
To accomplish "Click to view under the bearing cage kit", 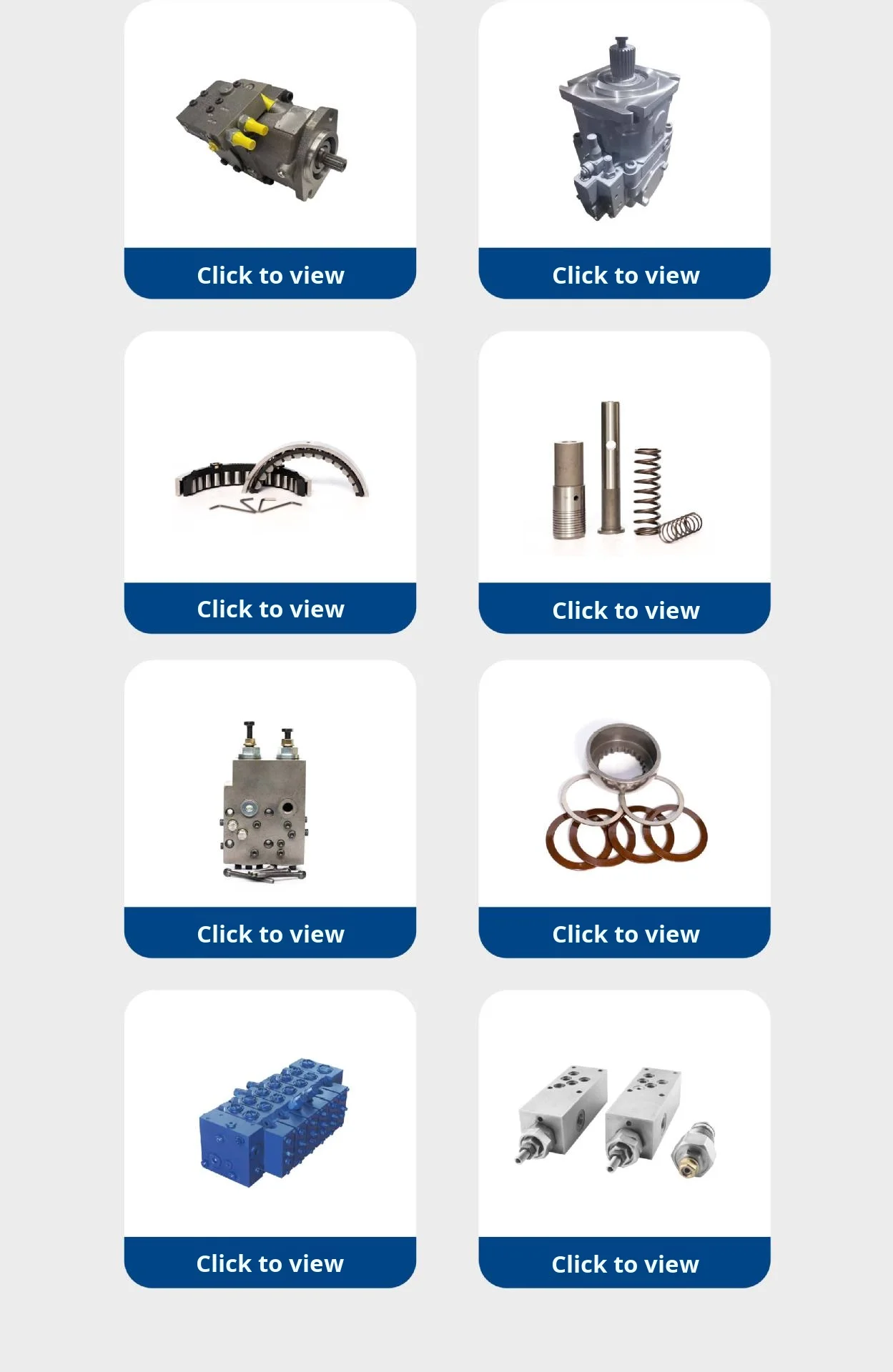I will [270, 609].
